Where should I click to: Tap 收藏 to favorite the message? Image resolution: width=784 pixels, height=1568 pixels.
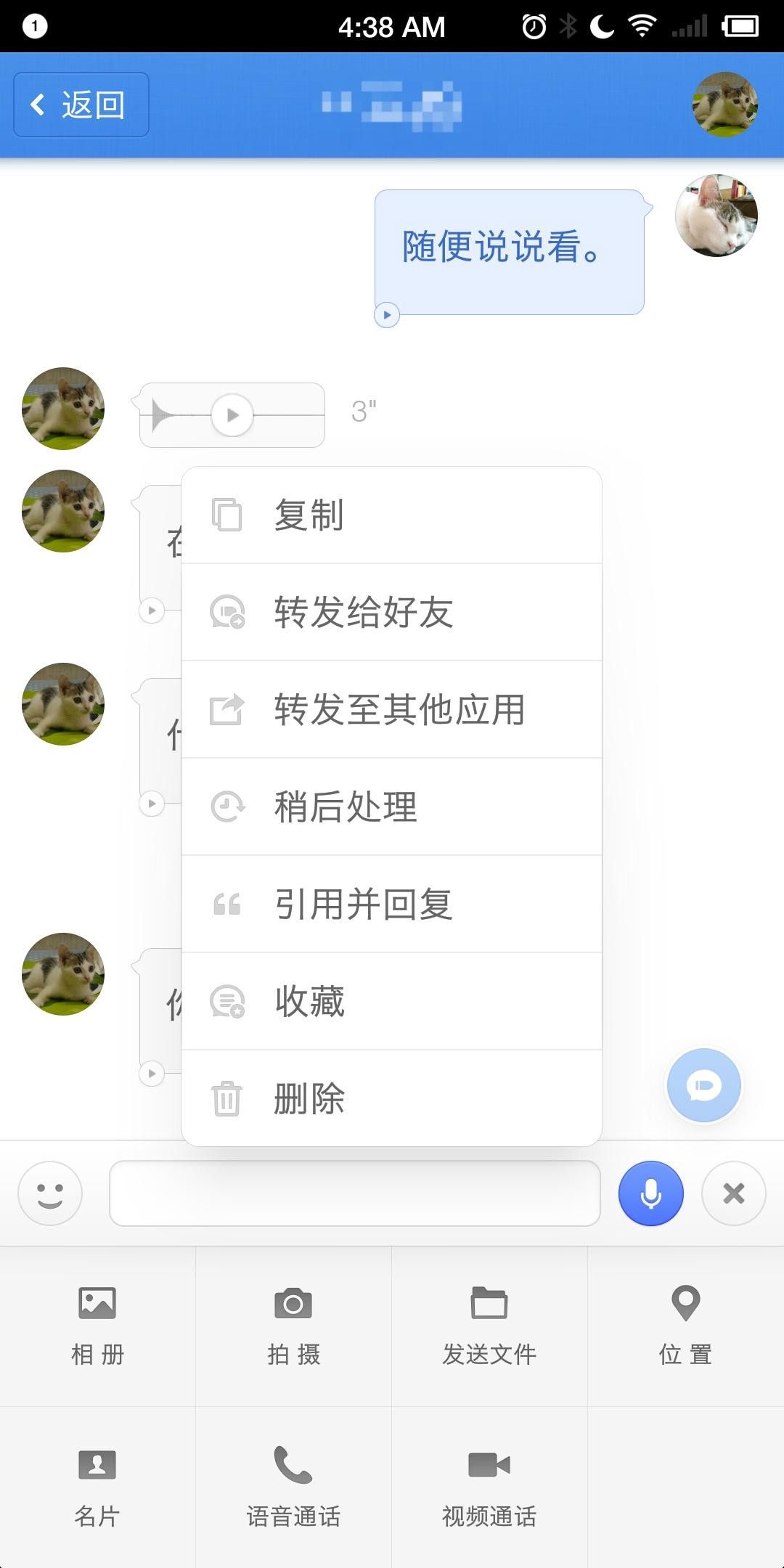(x=391, y=1001)
